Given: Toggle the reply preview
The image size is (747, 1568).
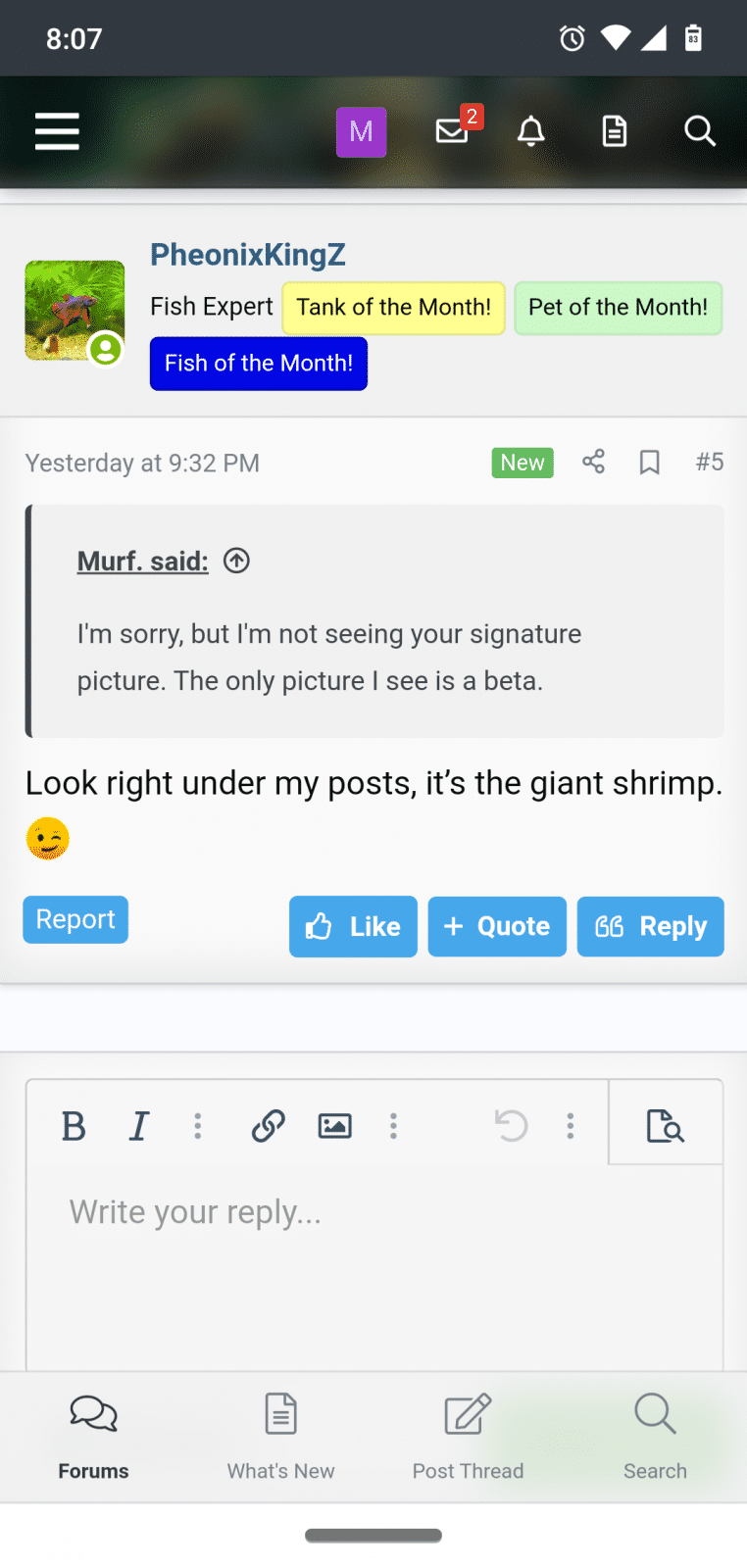Looking at the screenshot, I should click(666, 1125).
